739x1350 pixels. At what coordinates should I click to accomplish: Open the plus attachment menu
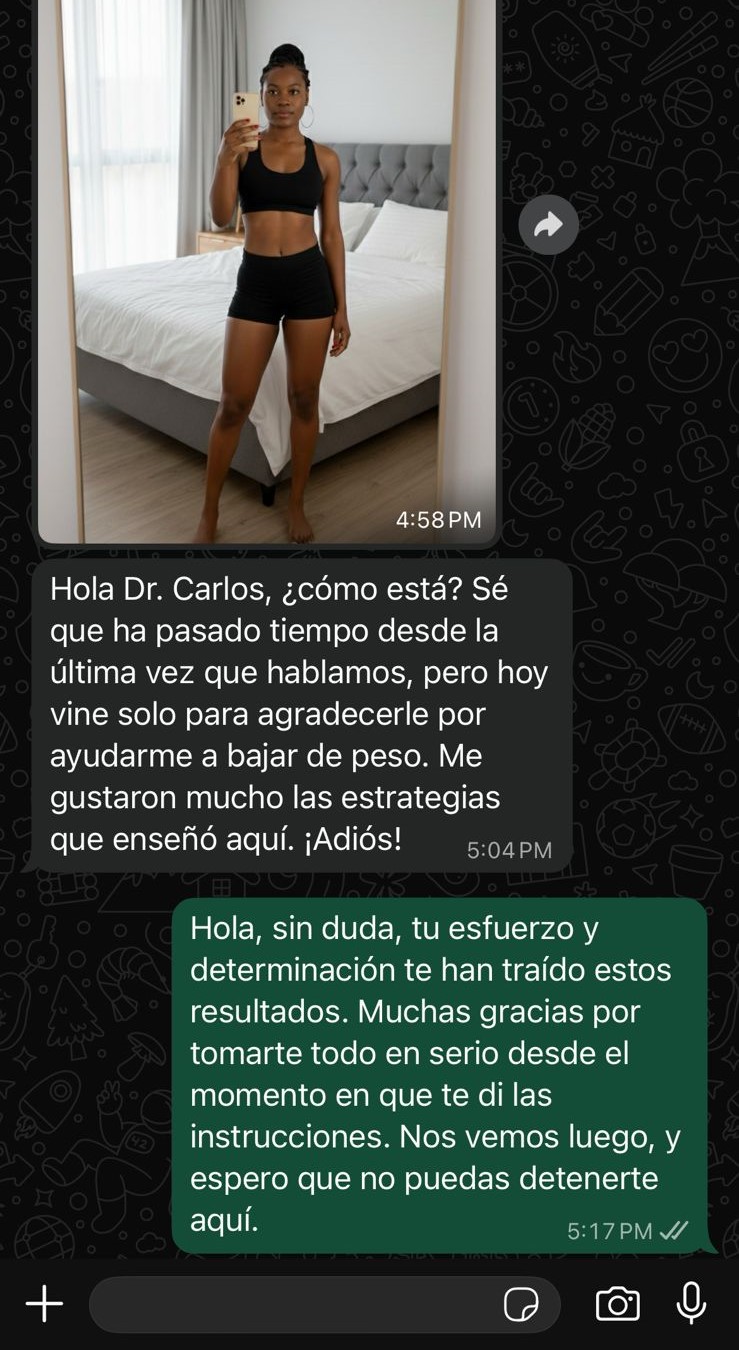[x=44, y=1304]
